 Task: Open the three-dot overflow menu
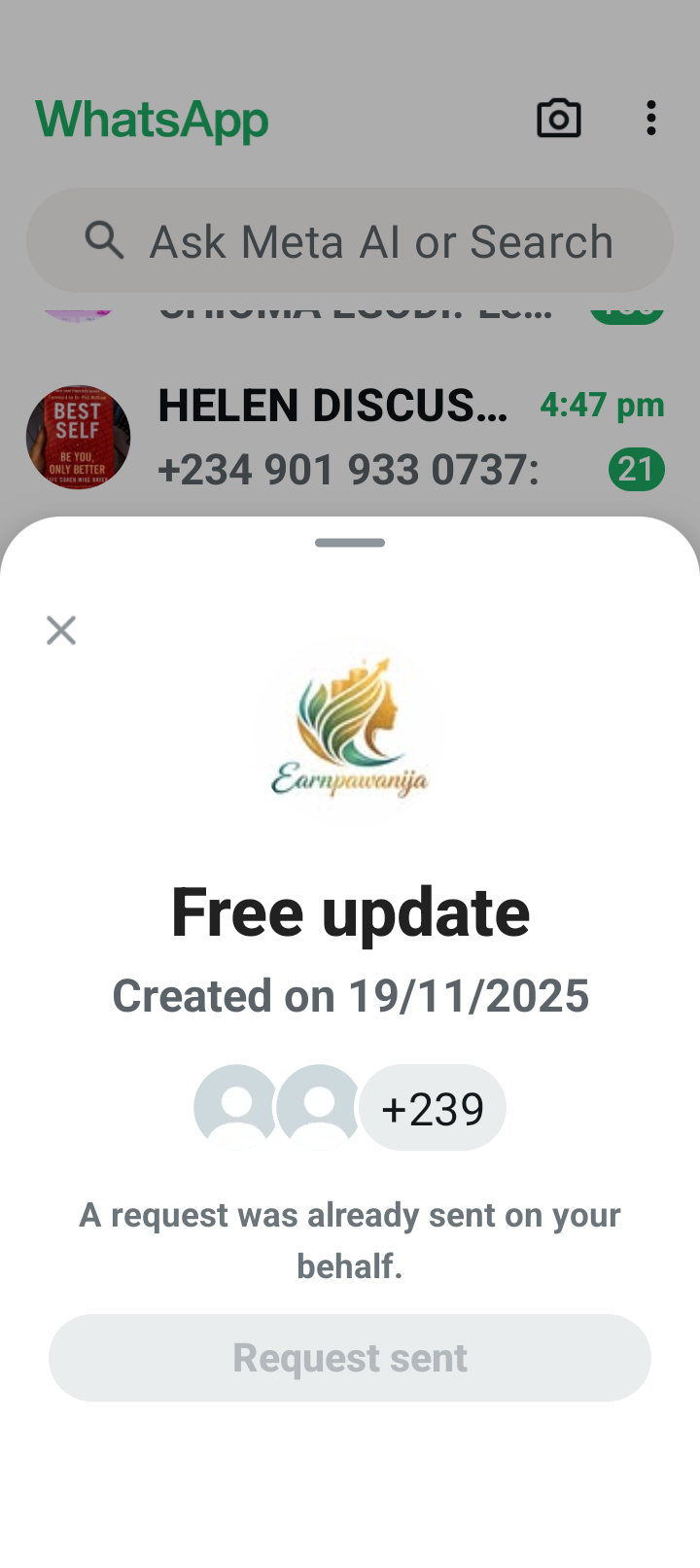point(650,119)
